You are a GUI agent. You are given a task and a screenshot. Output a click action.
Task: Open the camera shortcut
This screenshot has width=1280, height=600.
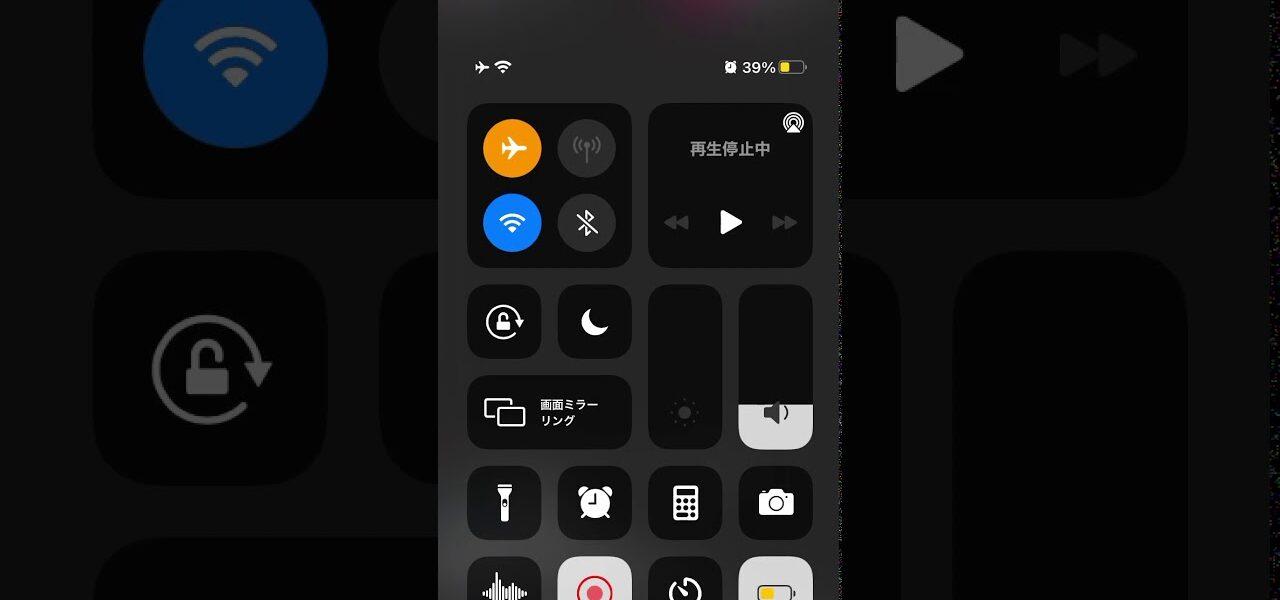[775, 503]
